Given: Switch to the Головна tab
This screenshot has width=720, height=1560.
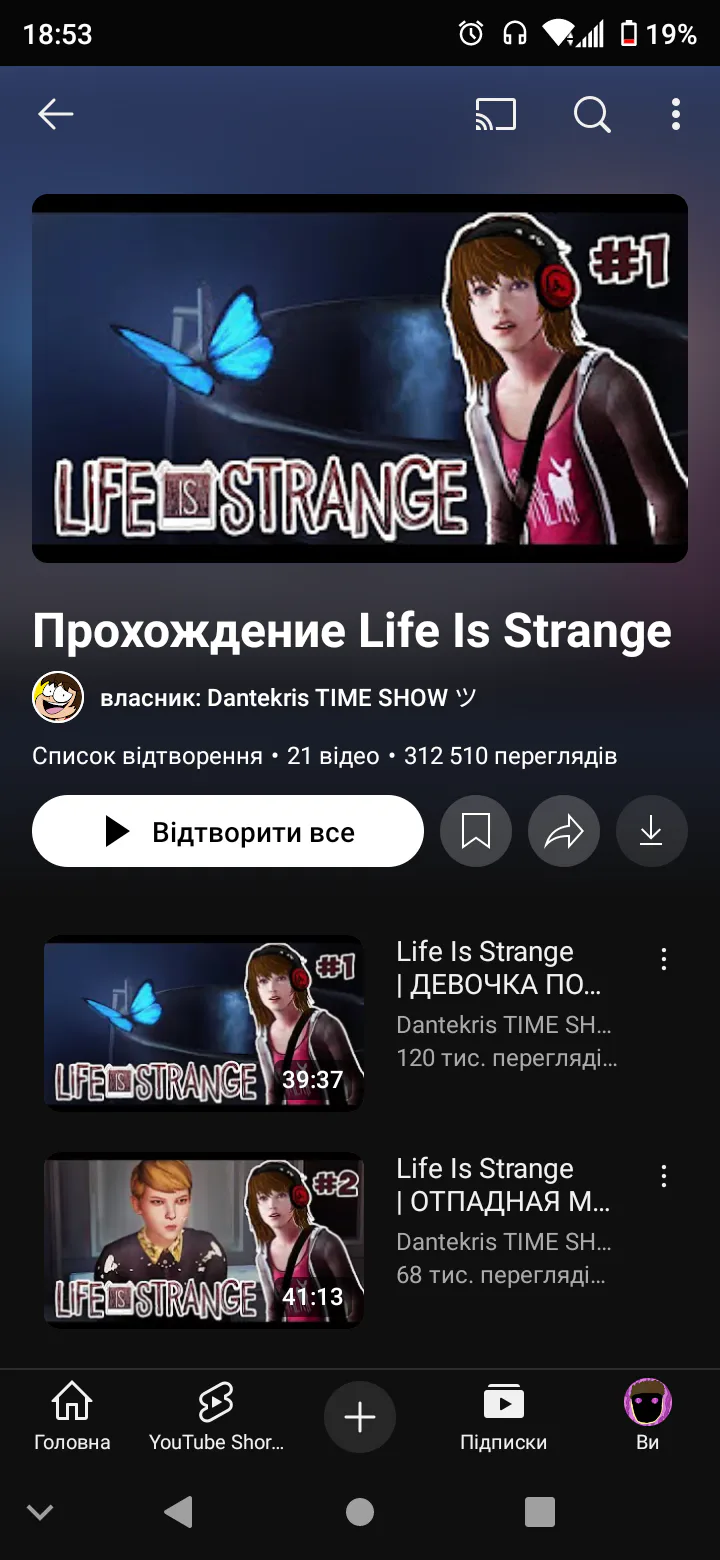Looking at the screenshot, I should [x=72, y=1416].
